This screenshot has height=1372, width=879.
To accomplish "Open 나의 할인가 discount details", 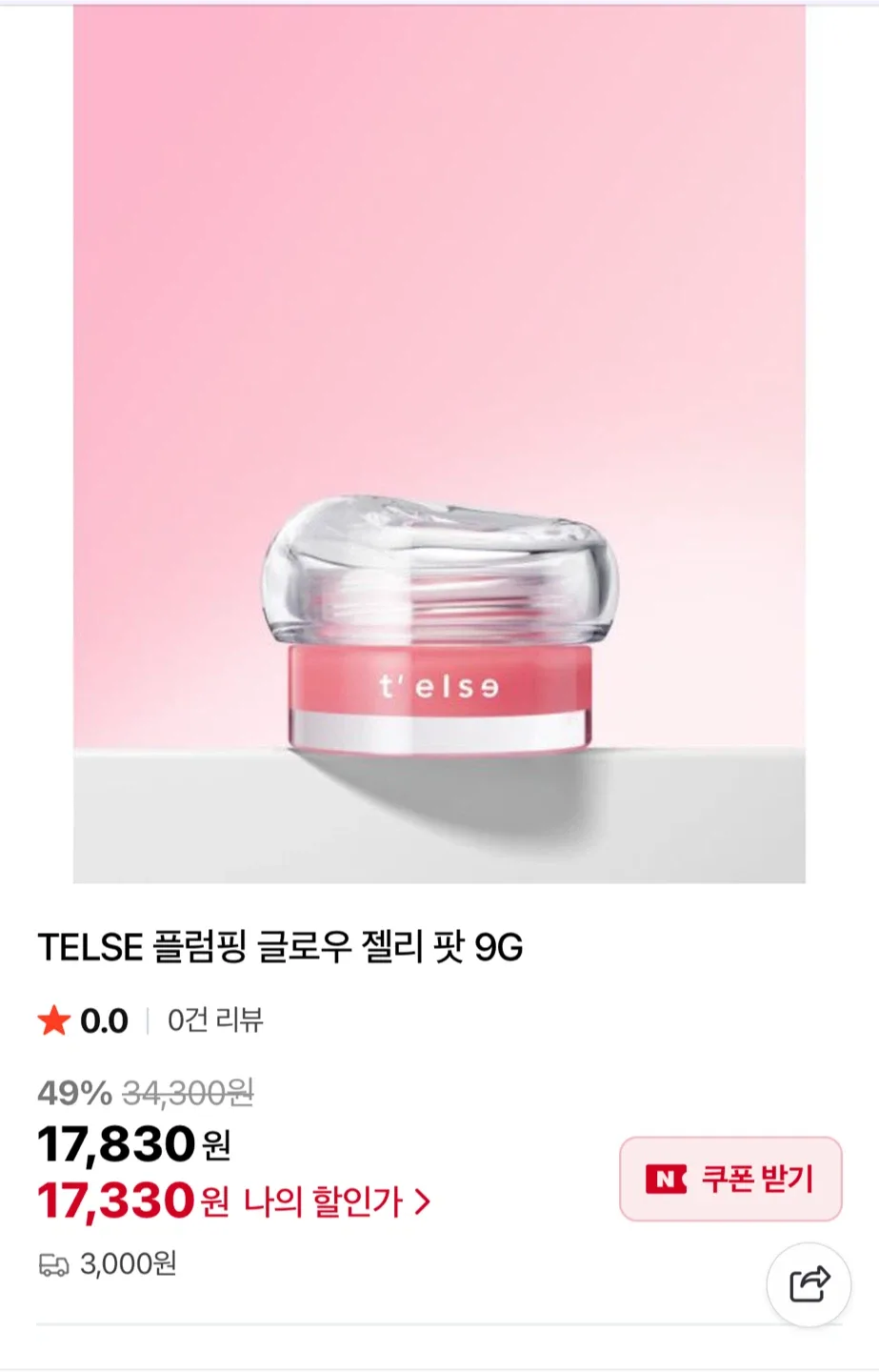I will pos(337,1201).
